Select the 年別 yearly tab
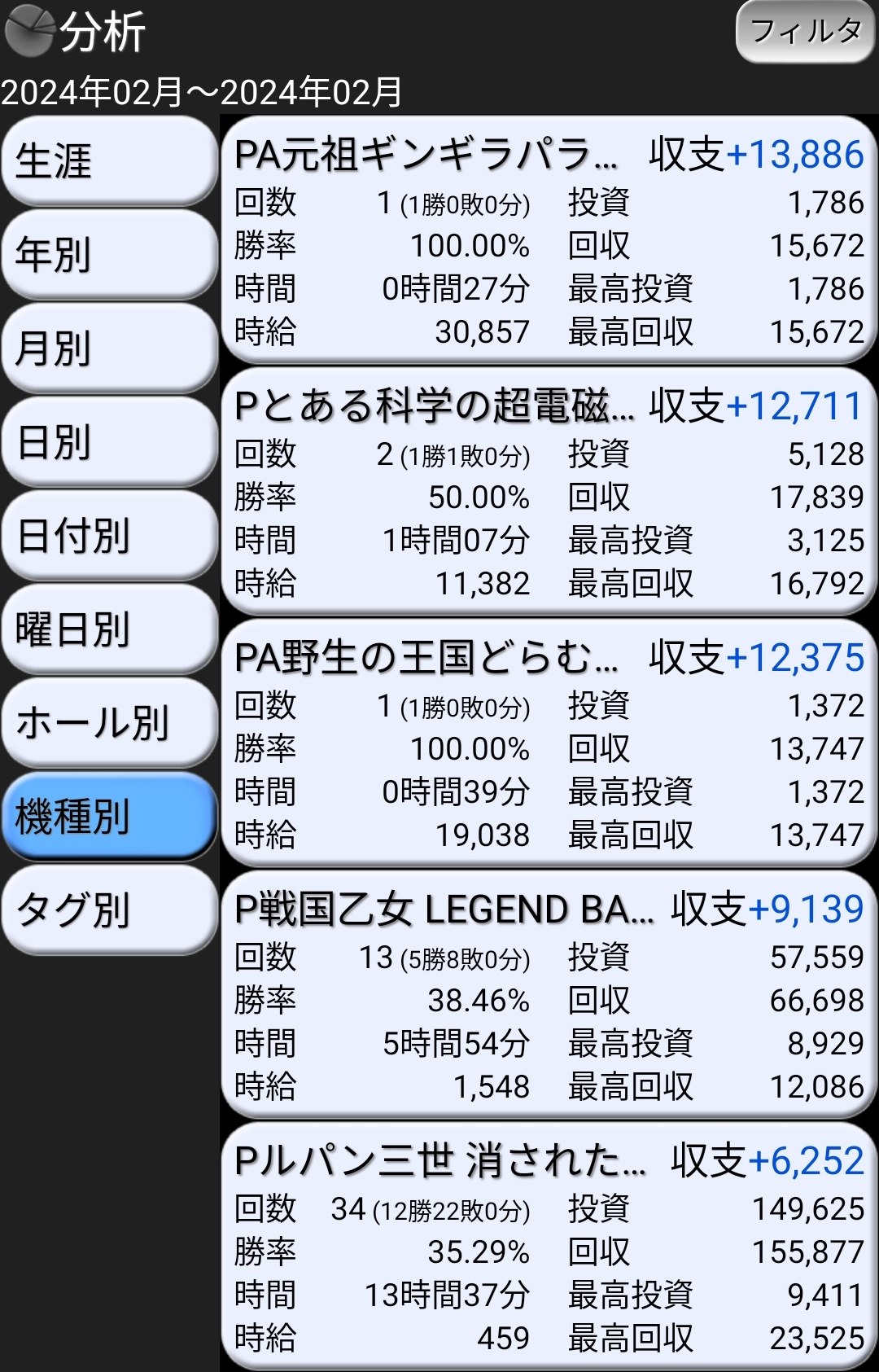 (x=109, y=254)
